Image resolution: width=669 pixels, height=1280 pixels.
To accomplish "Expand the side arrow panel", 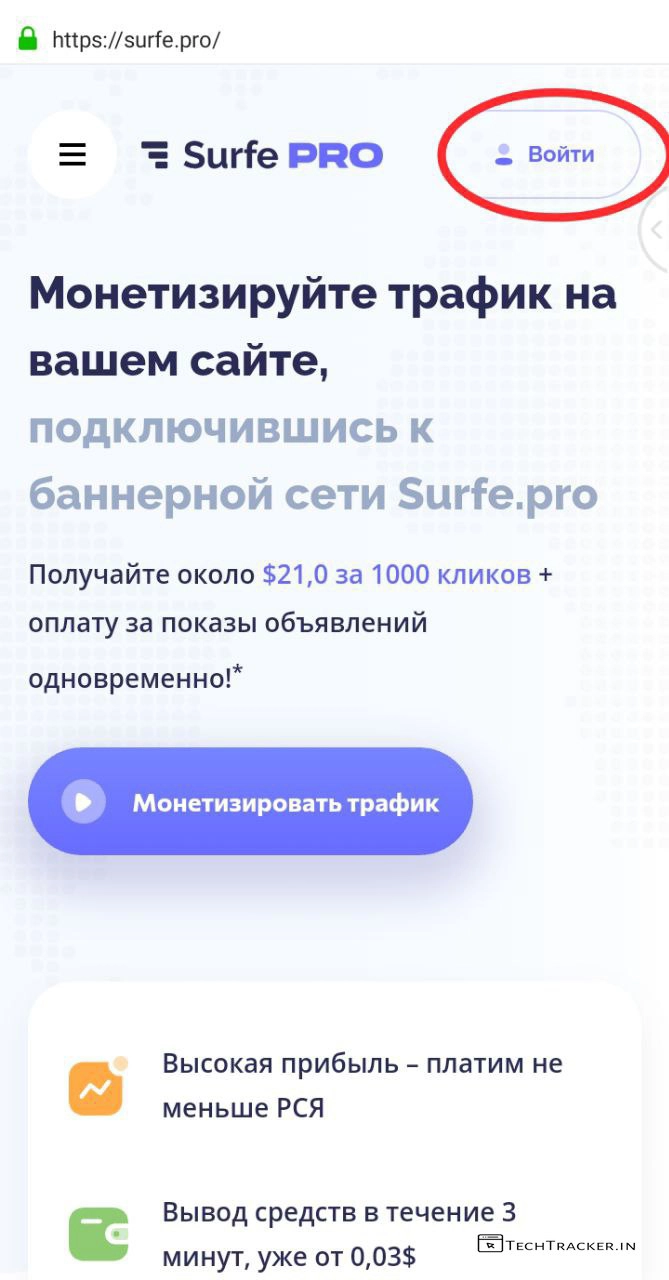I will tap(656, 230).
